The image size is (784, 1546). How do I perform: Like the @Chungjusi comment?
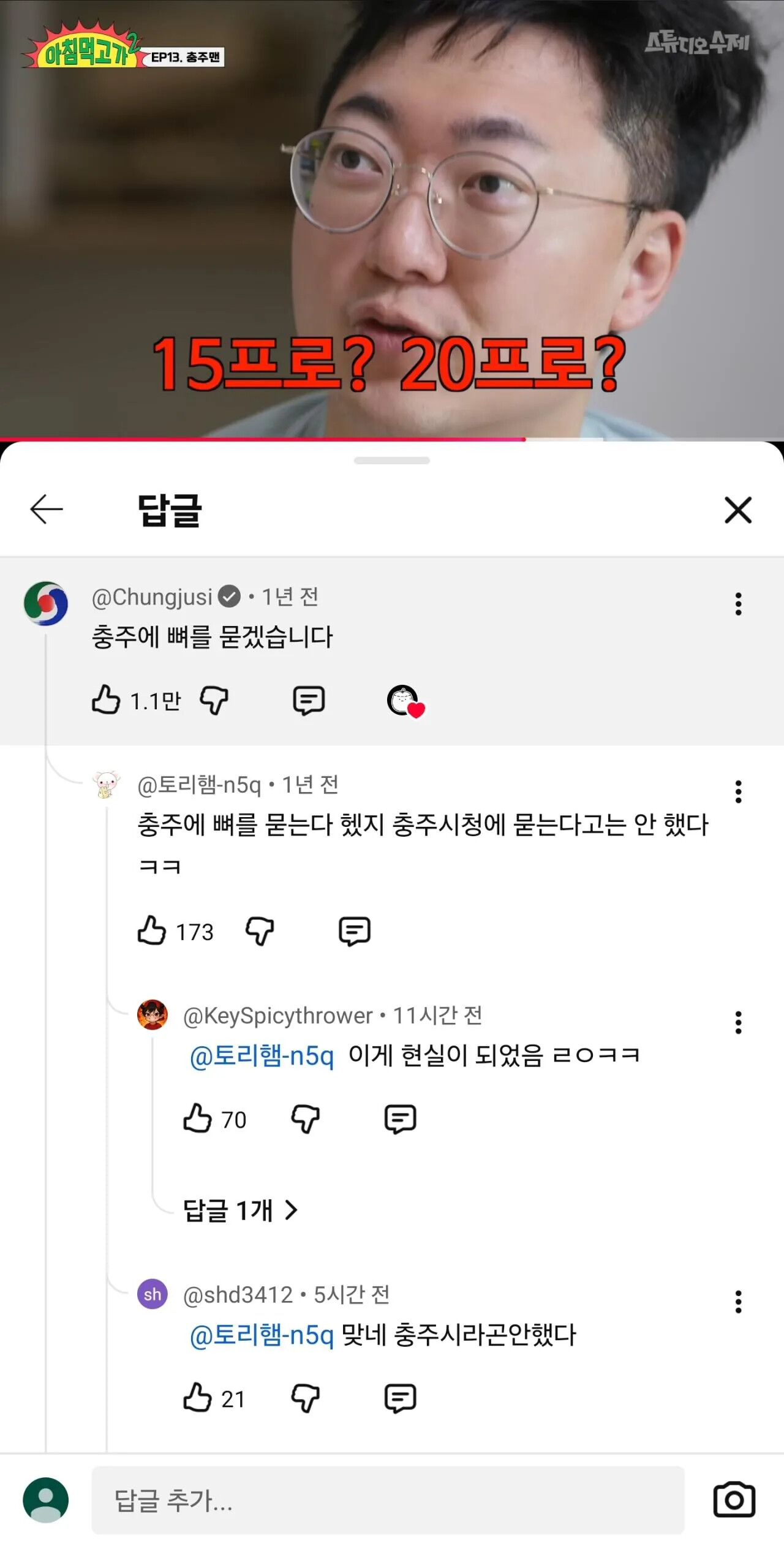106,699
